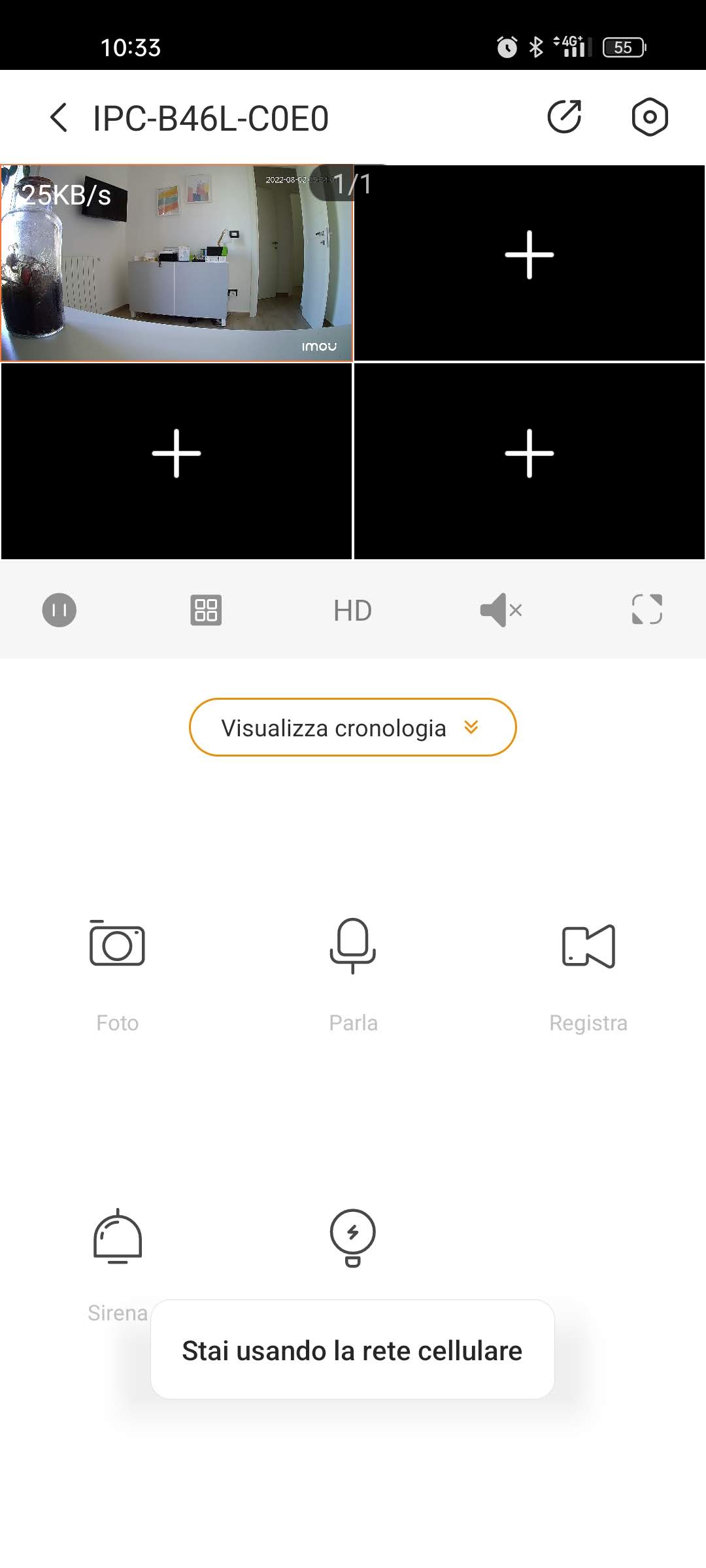The width and height of the screenshot is (706, 1568).
Task: Switch the HD video quality
Action: click(352, 611)
